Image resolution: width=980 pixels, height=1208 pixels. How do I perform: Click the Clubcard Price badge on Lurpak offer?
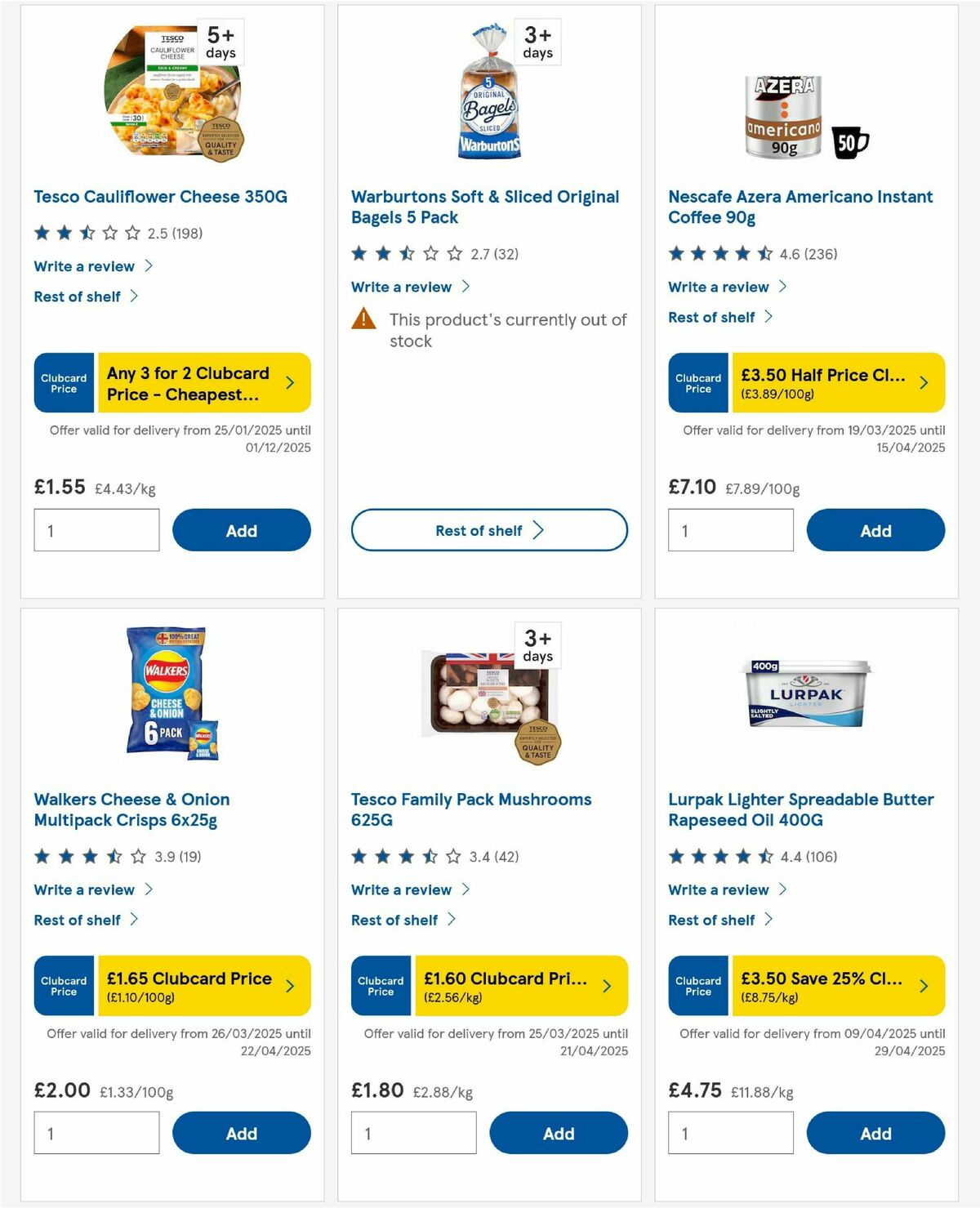coord(697,986)
